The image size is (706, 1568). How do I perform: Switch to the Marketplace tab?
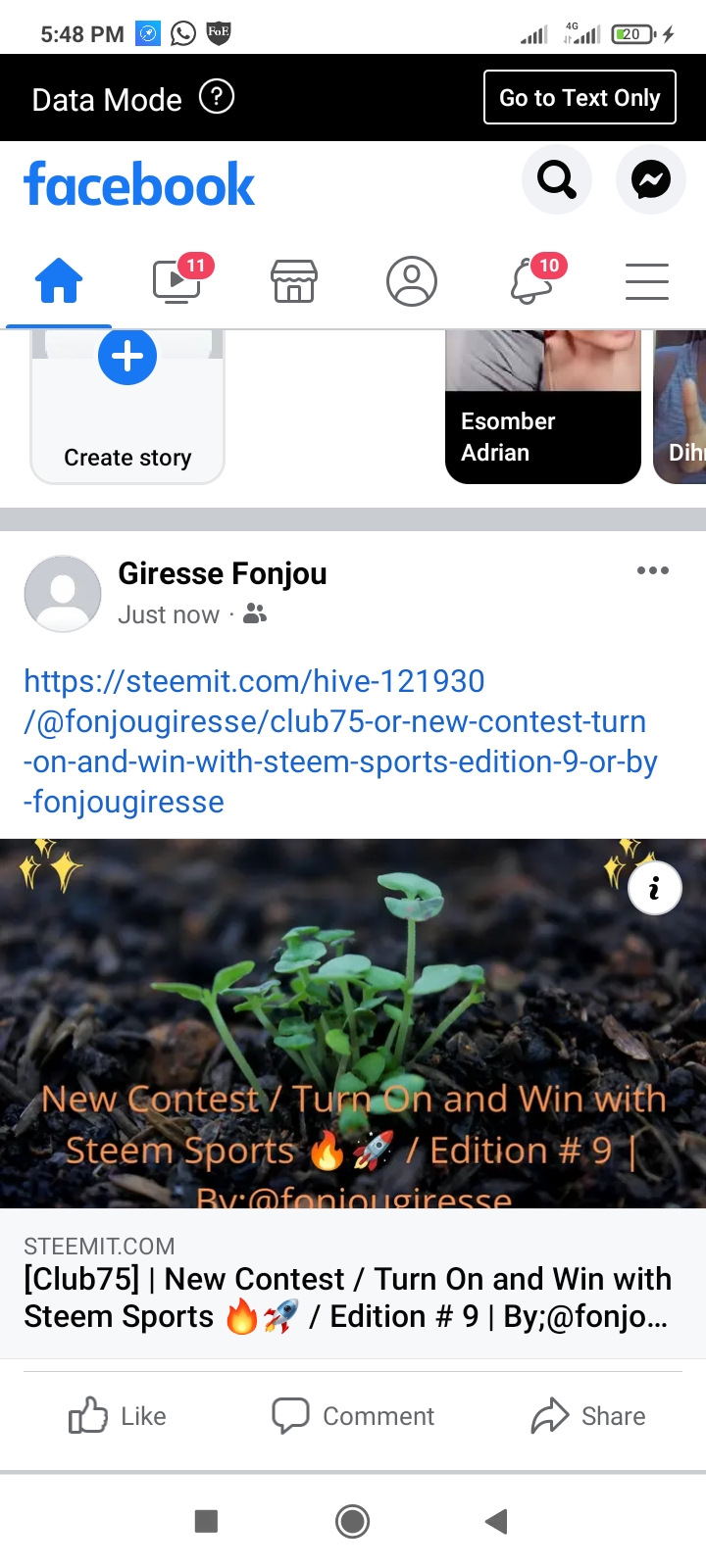click(x=294, y=281)
